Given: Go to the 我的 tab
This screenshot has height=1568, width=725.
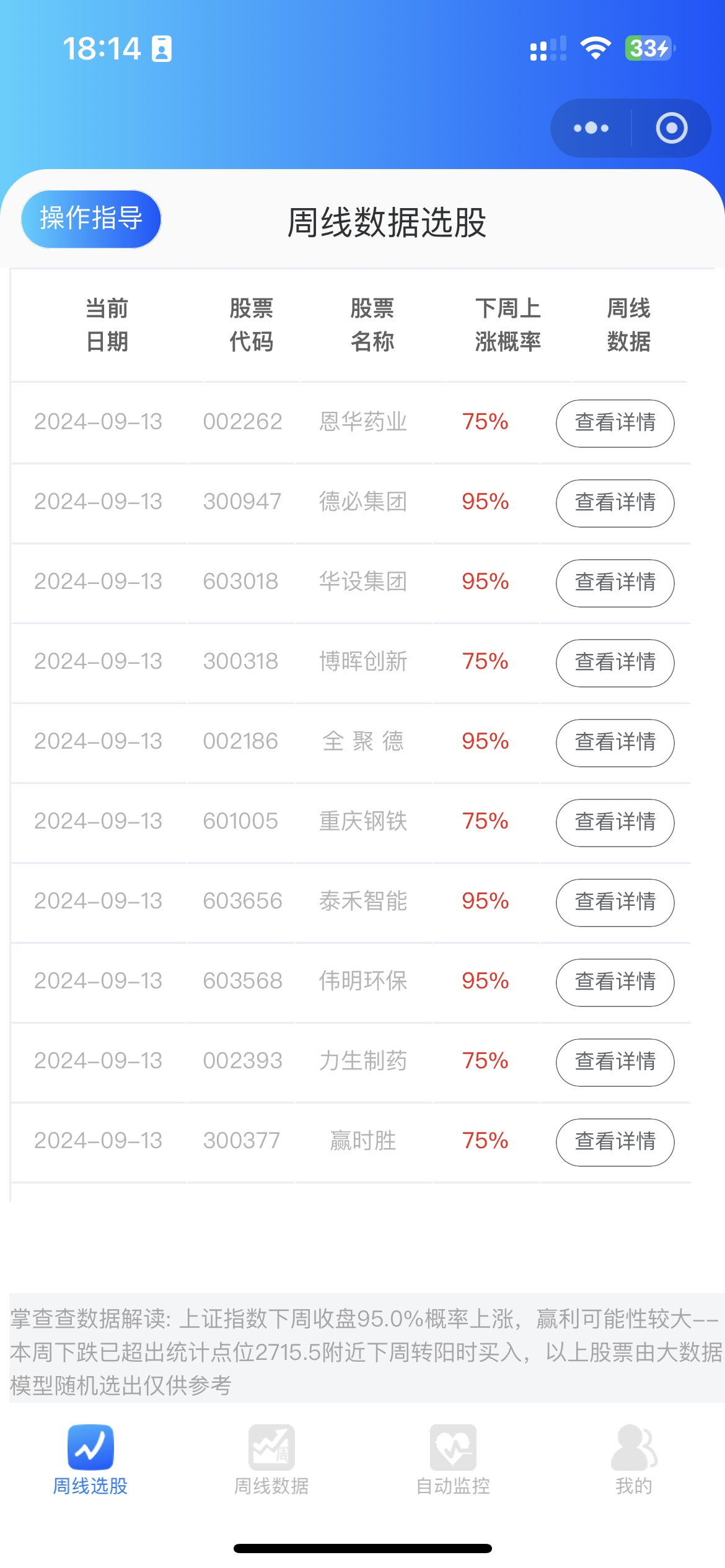Looking at the screenshot, I should pos(634,1460).
